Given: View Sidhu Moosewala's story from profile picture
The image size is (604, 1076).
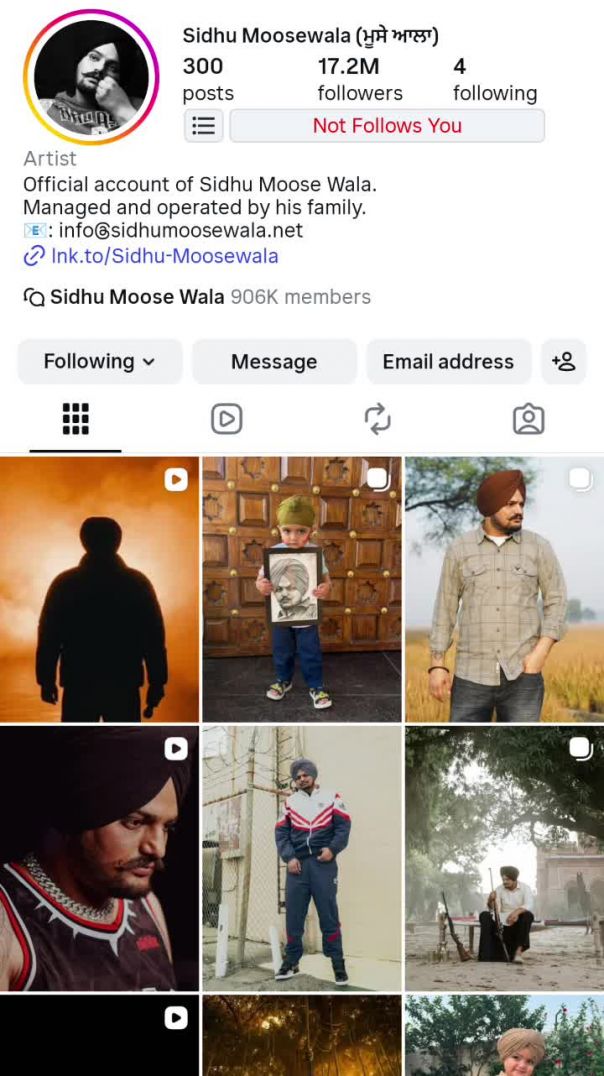Looking at the screenshot, I should [x=91, y=77].
